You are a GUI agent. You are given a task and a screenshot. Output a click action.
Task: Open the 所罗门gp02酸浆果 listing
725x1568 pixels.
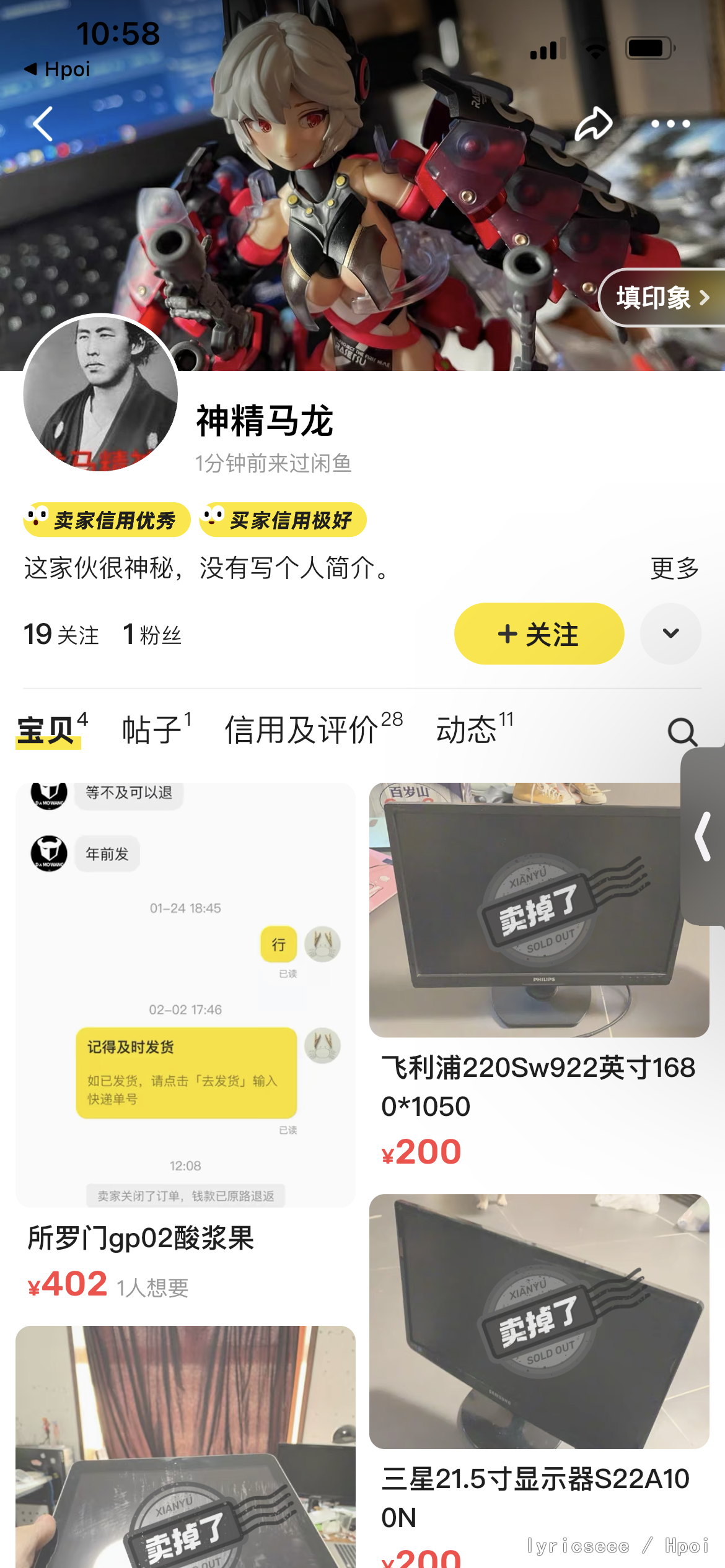(x=185, y=1053)
